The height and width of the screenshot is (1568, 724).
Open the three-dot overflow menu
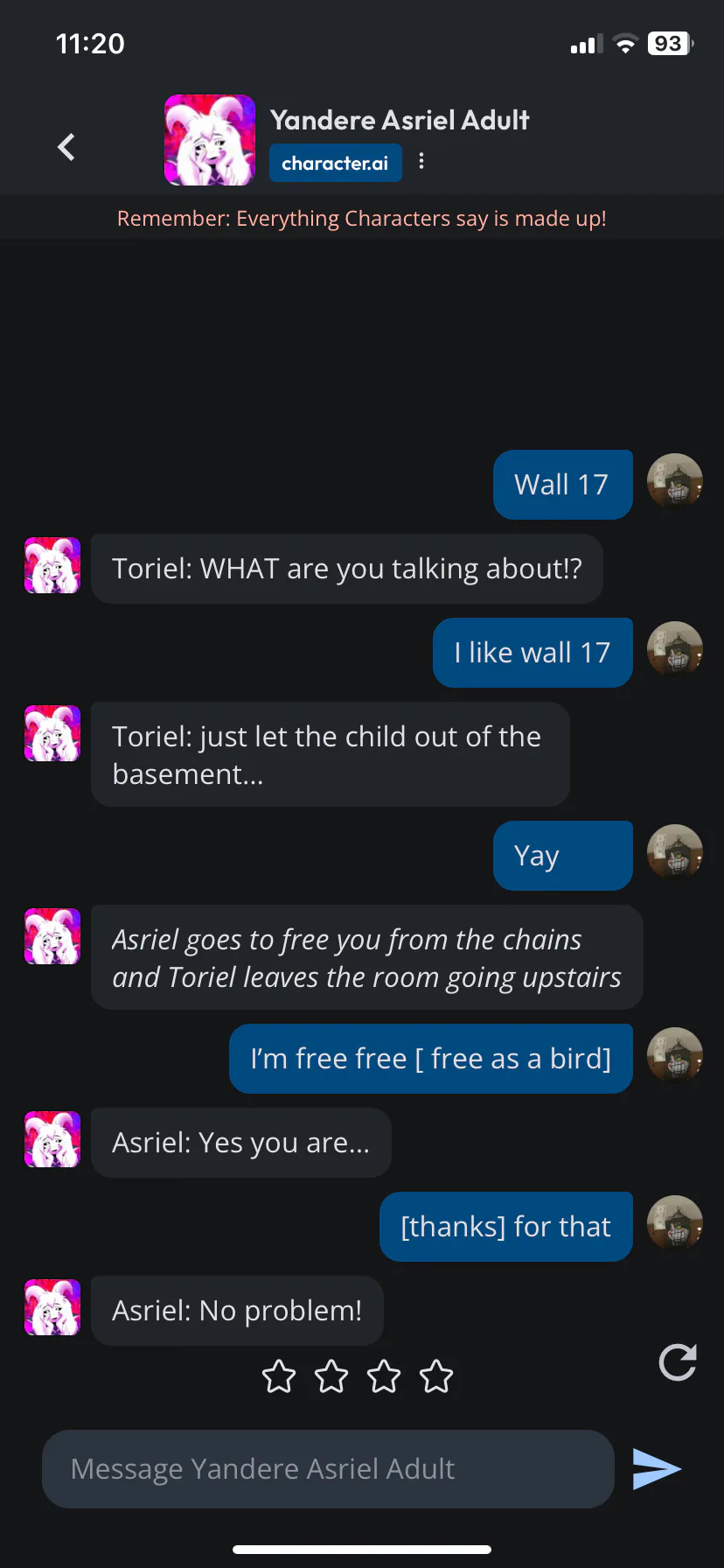pos(421,161)
